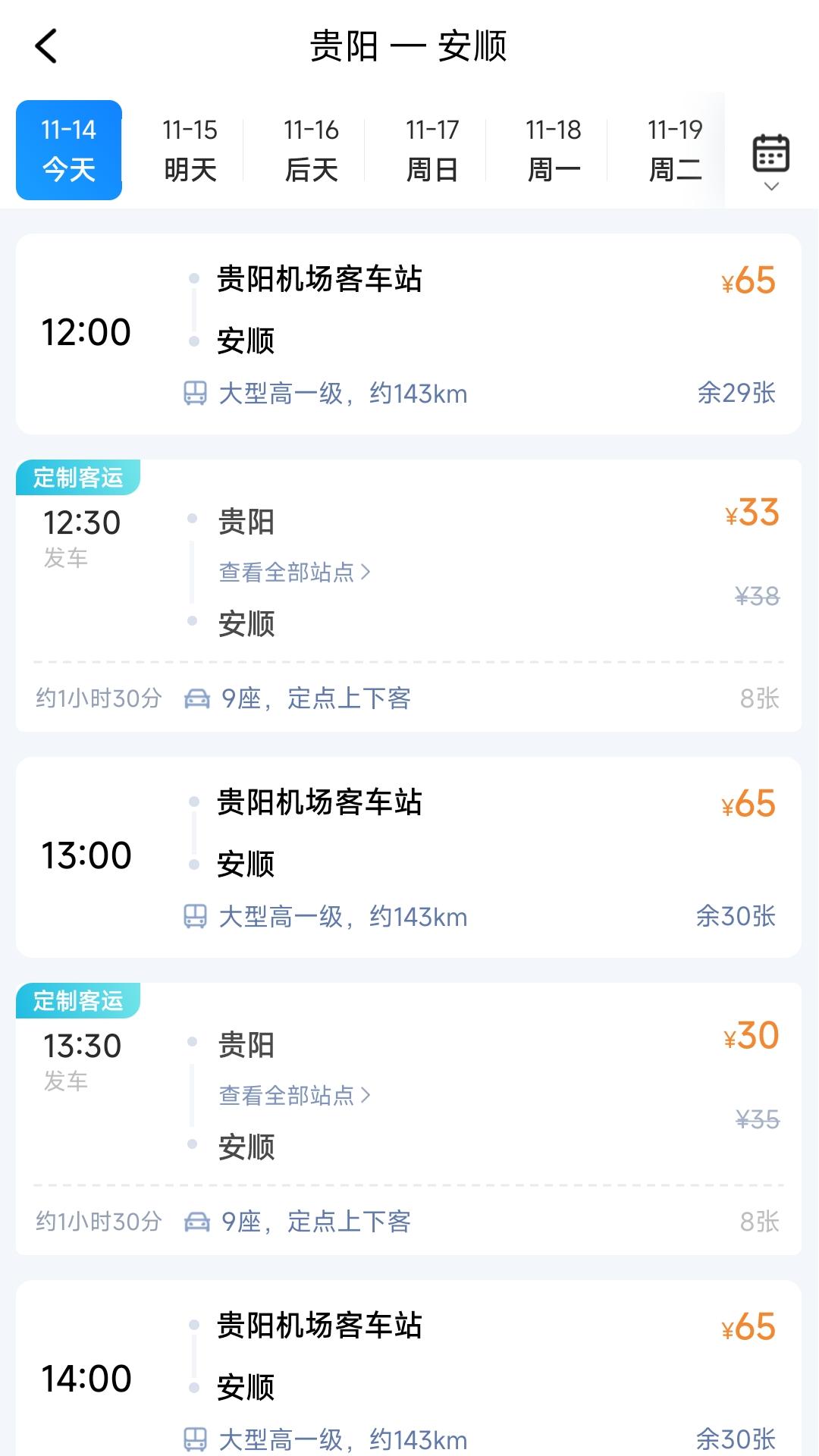Tap the ¥30 price on the 13:30 trip
Image resolution: width=819 pixels, height=1456 pixels.
[750, 1034]
